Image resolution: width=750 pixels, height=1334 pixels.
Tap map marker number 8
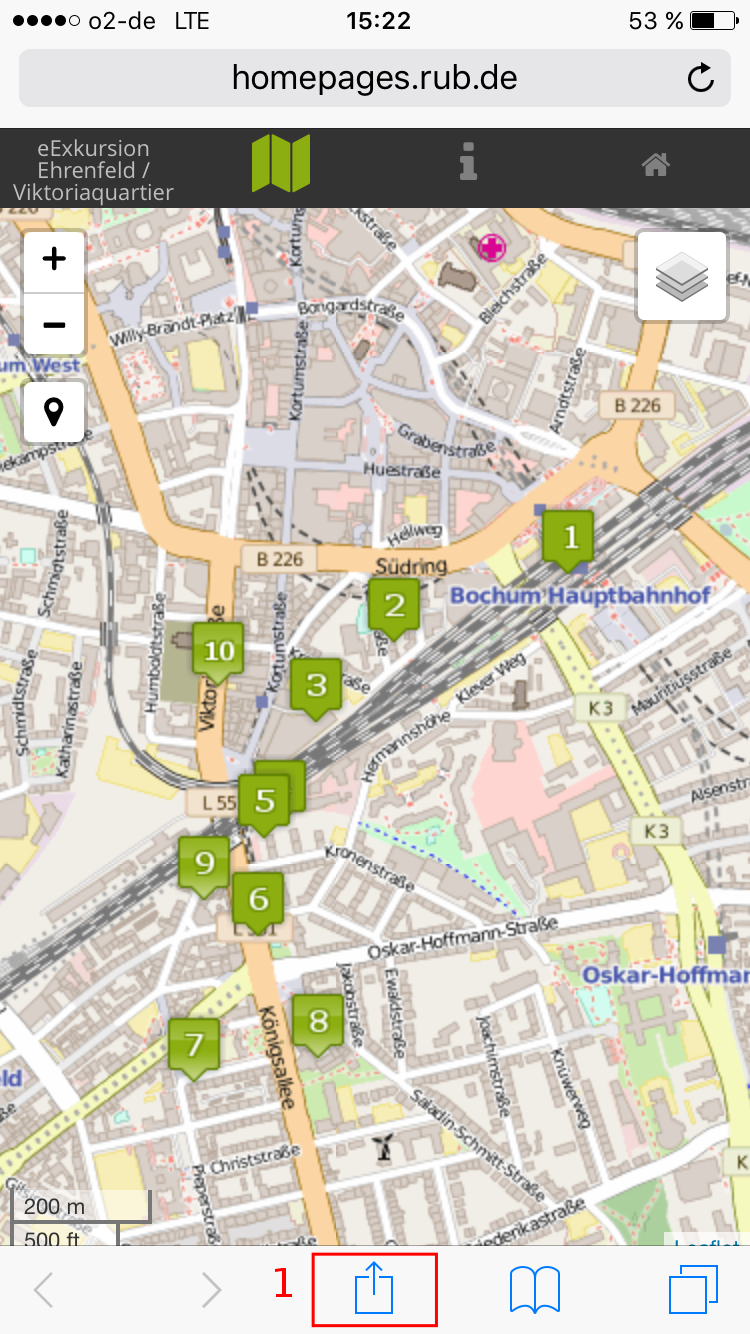[x=318, y=1021]
